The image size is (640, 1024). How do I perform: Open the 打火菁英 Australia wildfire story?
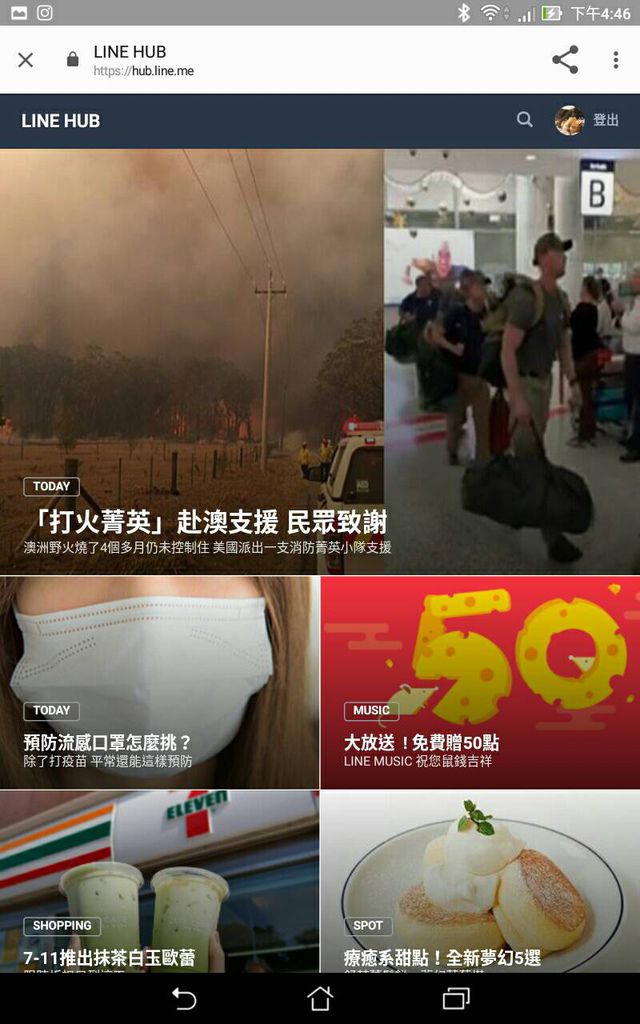click(x=320, y=362)
